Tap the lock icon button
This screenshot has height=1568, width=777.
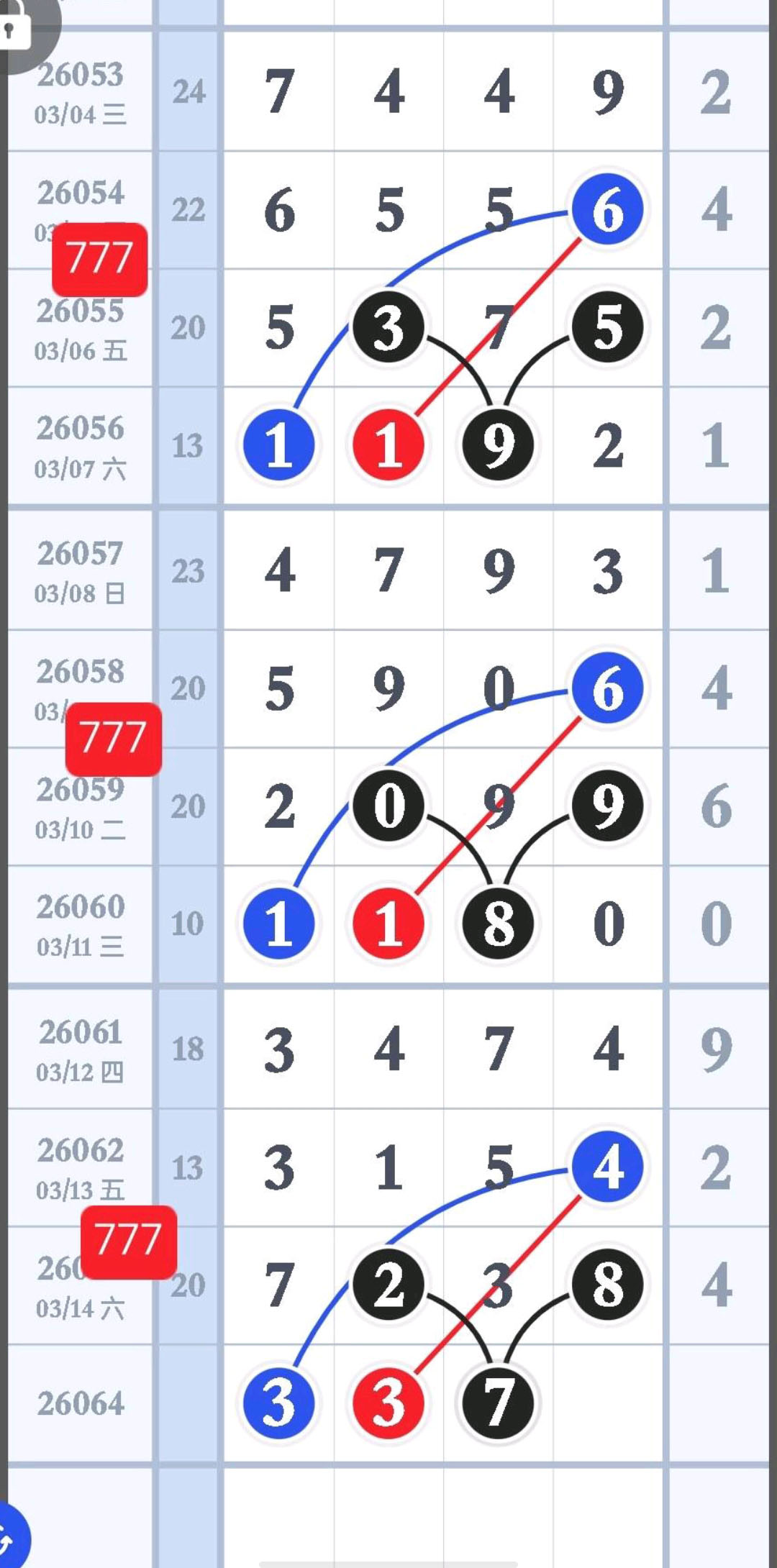pyautogui.click(x=16, y=27)
